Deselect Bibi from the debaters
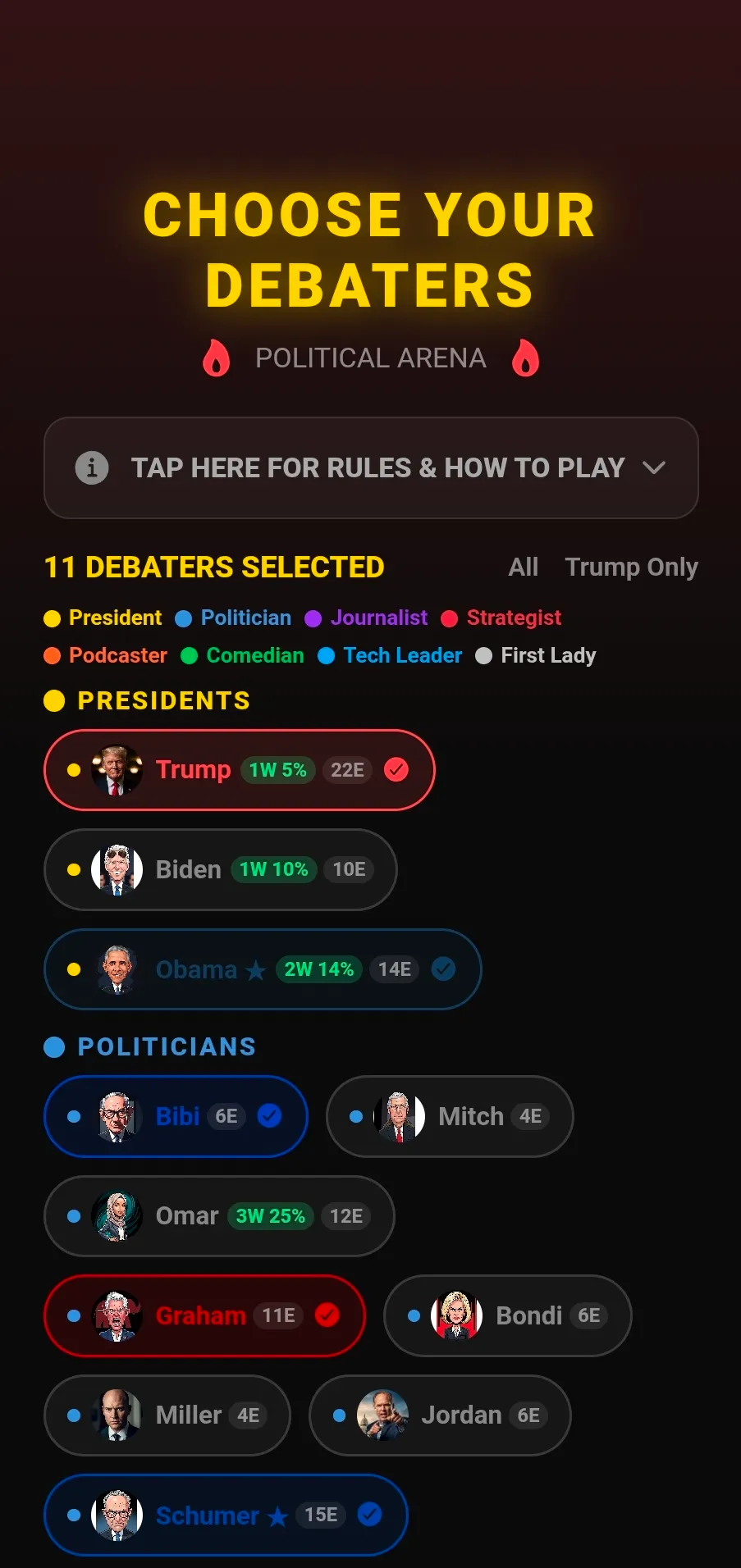The width and height of the screenshot is (741, 1568). 176,1116
